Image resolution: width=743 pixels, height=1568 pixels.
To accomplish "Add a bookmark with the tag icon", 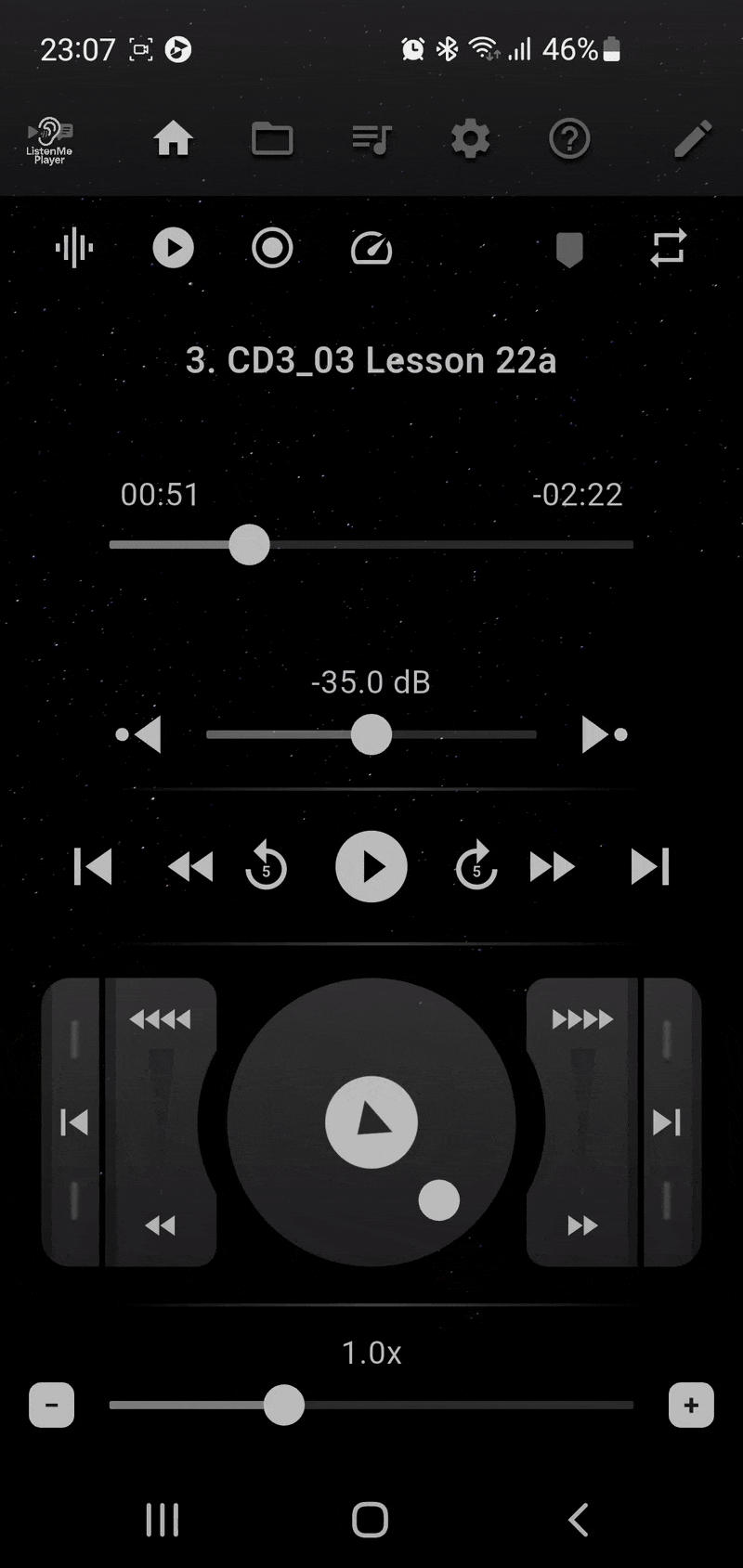I will 569,248.
